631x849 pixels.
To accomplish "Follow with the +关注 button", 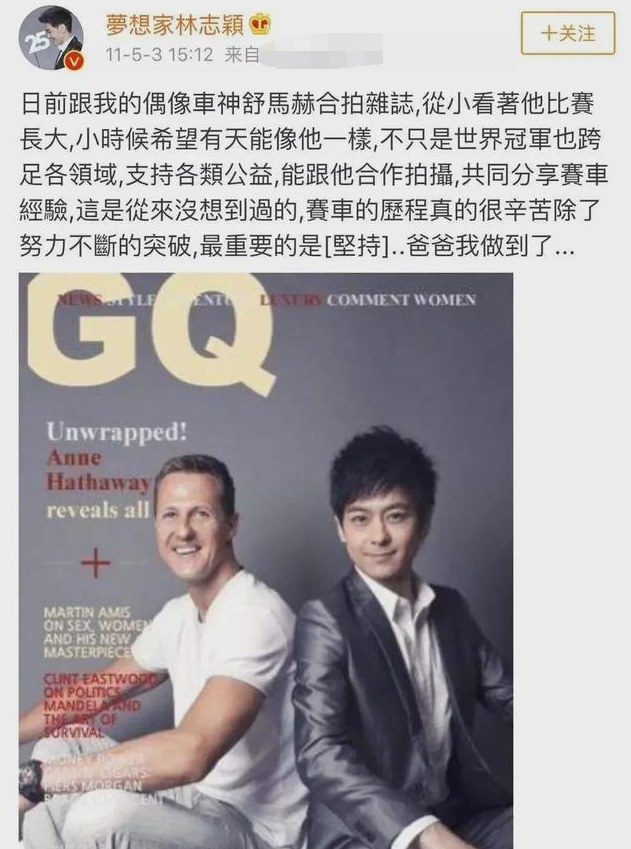I will (x=567, y=34).
